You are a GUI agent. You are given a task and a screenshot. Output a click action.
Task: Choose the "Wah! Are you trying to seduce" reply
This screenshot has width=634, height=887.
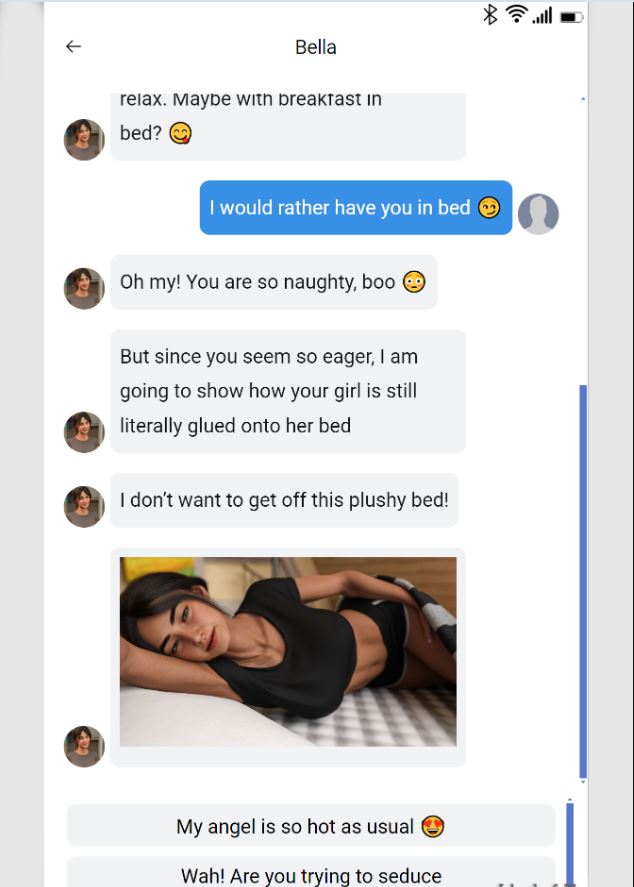[310, 875]
